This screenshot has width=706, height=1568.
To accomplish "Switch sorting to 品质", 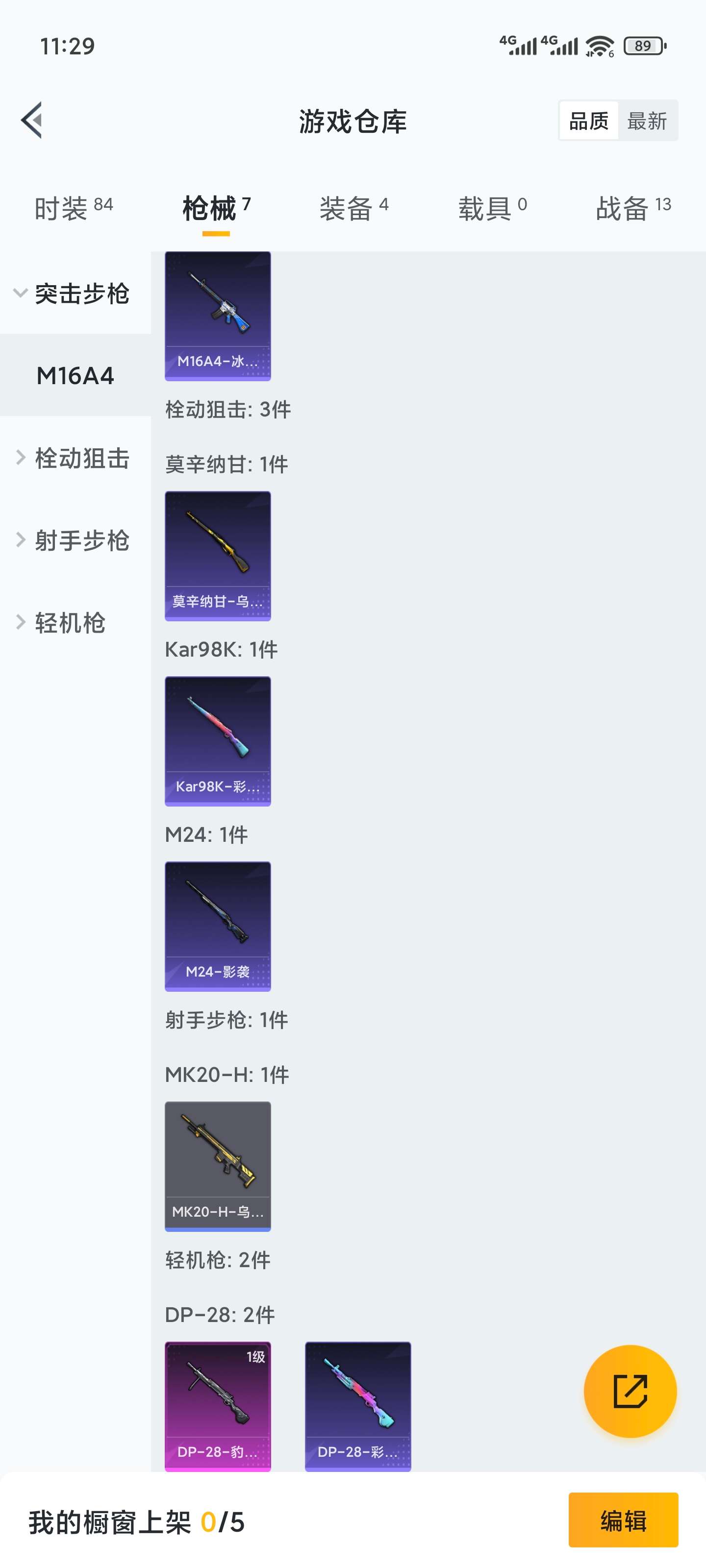I will point(588,120).
